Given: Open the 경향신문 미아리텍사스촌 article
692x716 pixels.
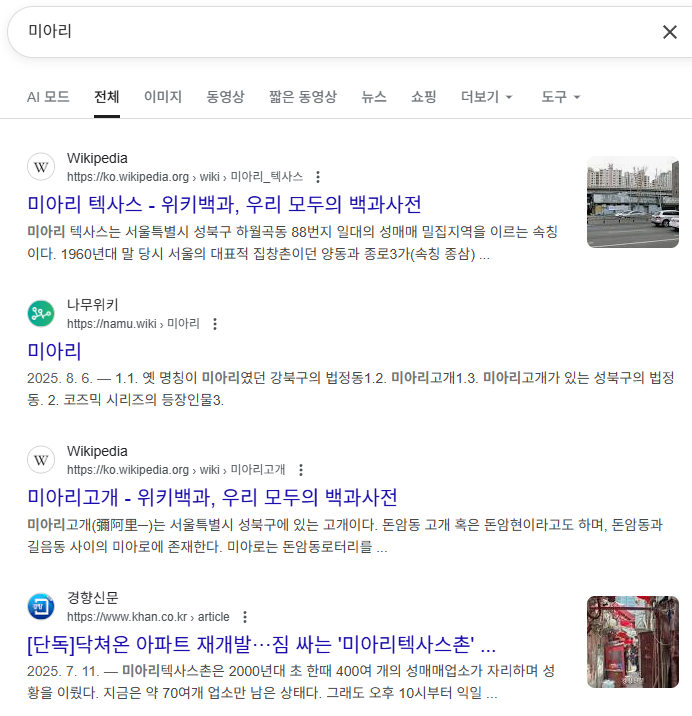Looking at the screenshot, I should 262,643.
